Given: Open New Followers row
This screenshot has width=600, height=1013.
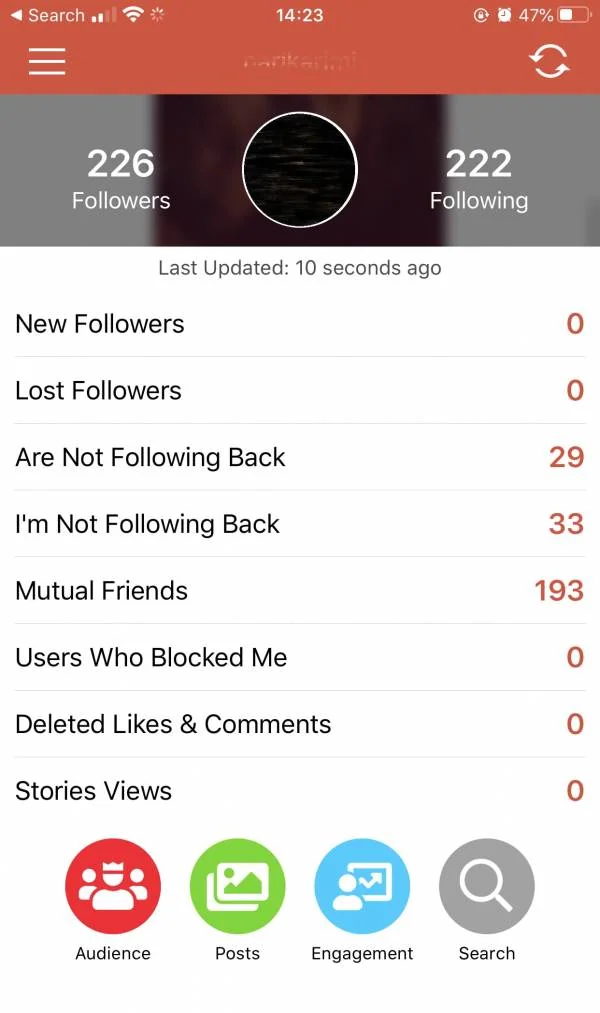Looking at the screenshot, I should [x=300, y=324].
